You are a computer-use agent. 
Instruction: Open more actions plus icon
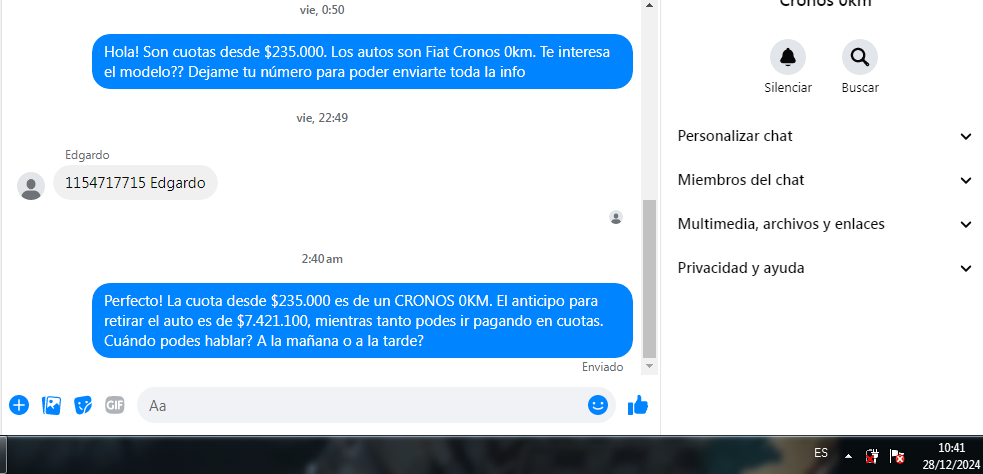point(19,405)
